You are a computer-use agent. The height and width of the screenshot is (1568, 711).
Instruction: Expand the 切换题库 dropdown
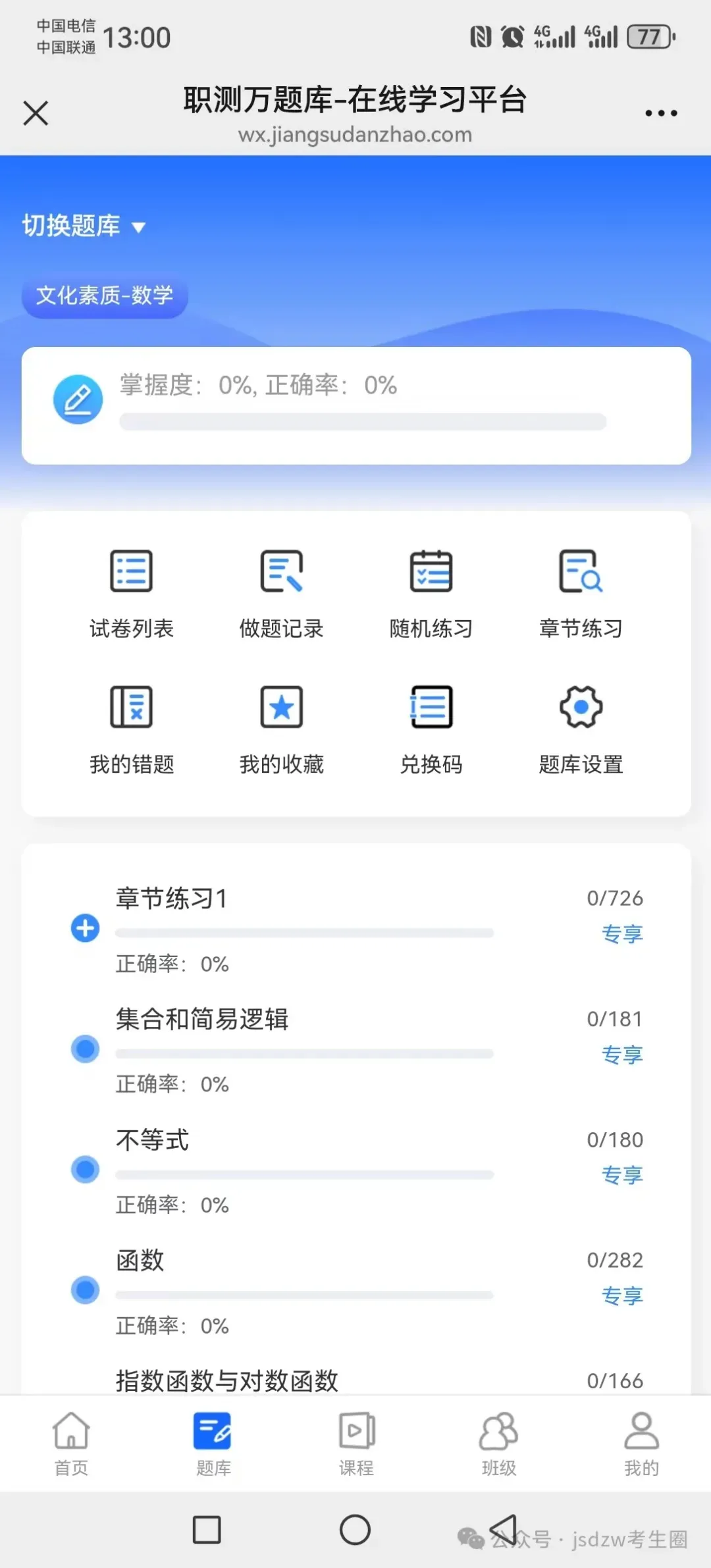pyautogui.click(x=84, y=226)
